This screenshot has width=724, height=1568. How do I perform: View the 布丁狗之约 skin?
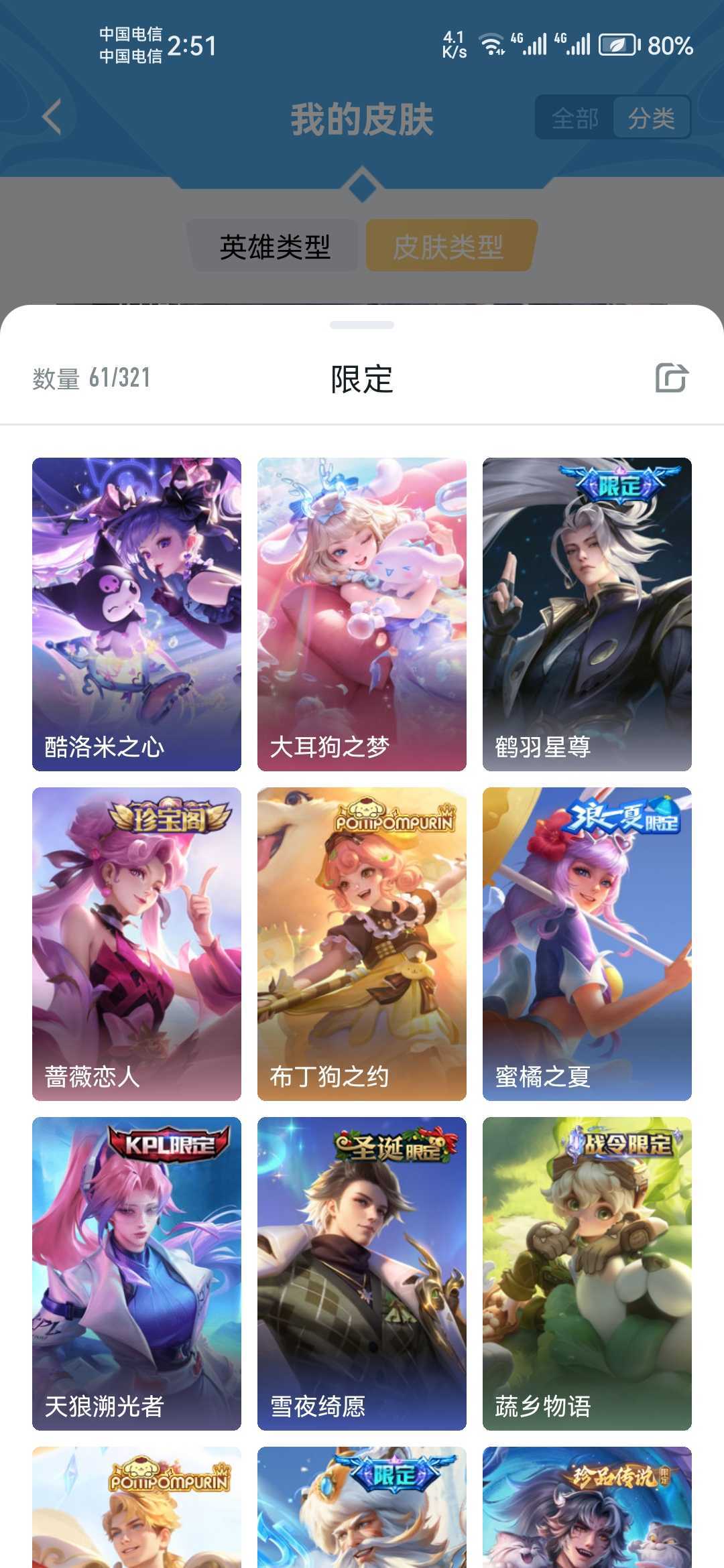click(362, 943)
